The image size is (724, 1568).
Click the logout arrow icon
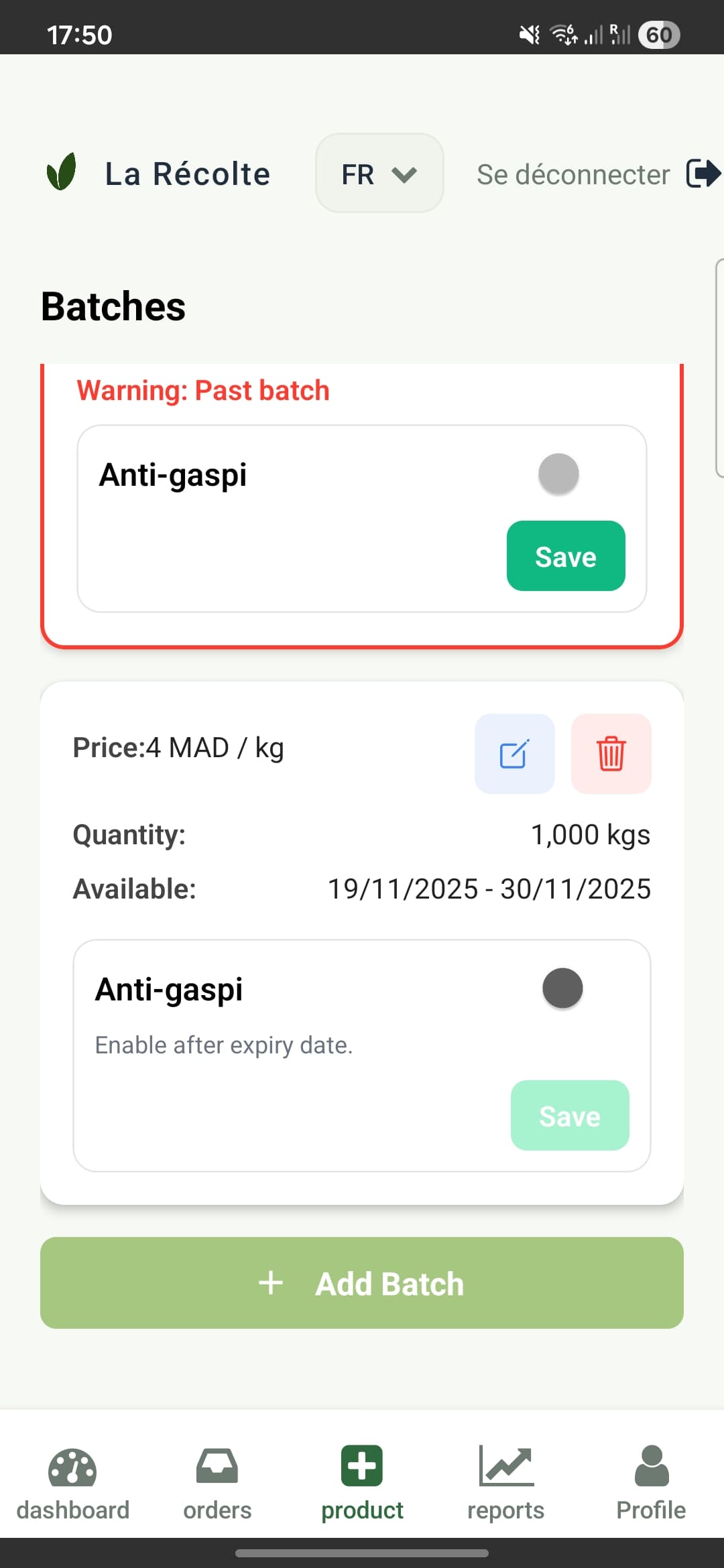pos(703,174)
